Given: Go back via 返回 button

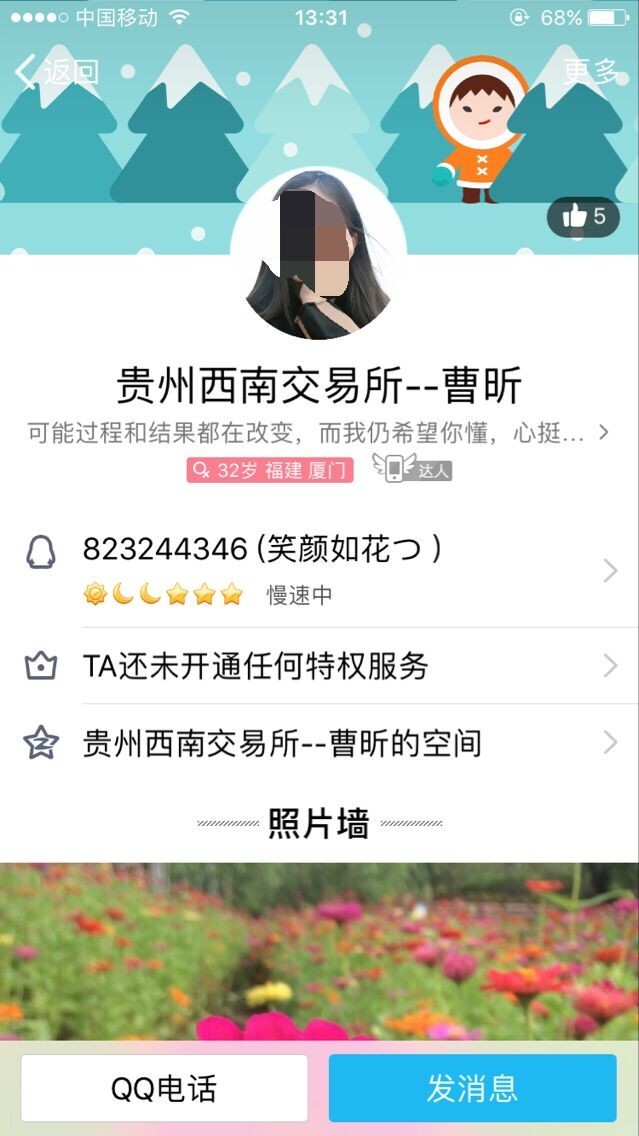Looking at the screenshot, I should [x=58, y=71].
